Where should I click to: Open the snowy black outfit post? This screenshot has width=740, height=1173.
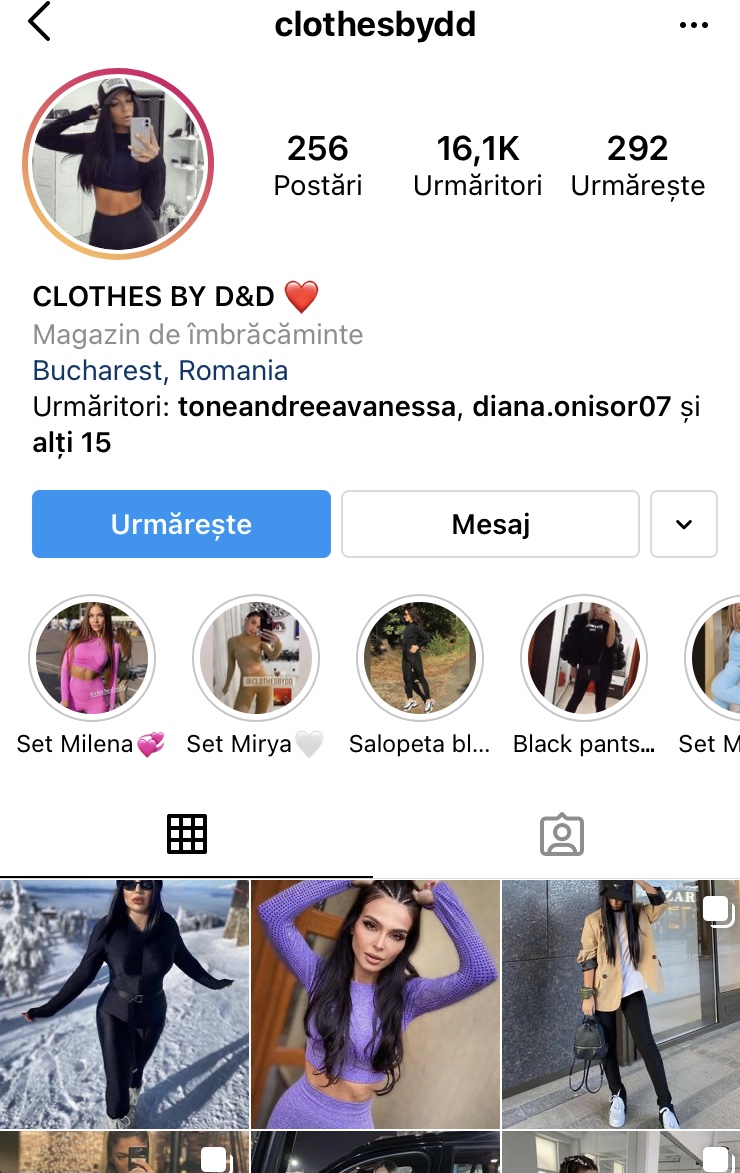point(124,1003)
